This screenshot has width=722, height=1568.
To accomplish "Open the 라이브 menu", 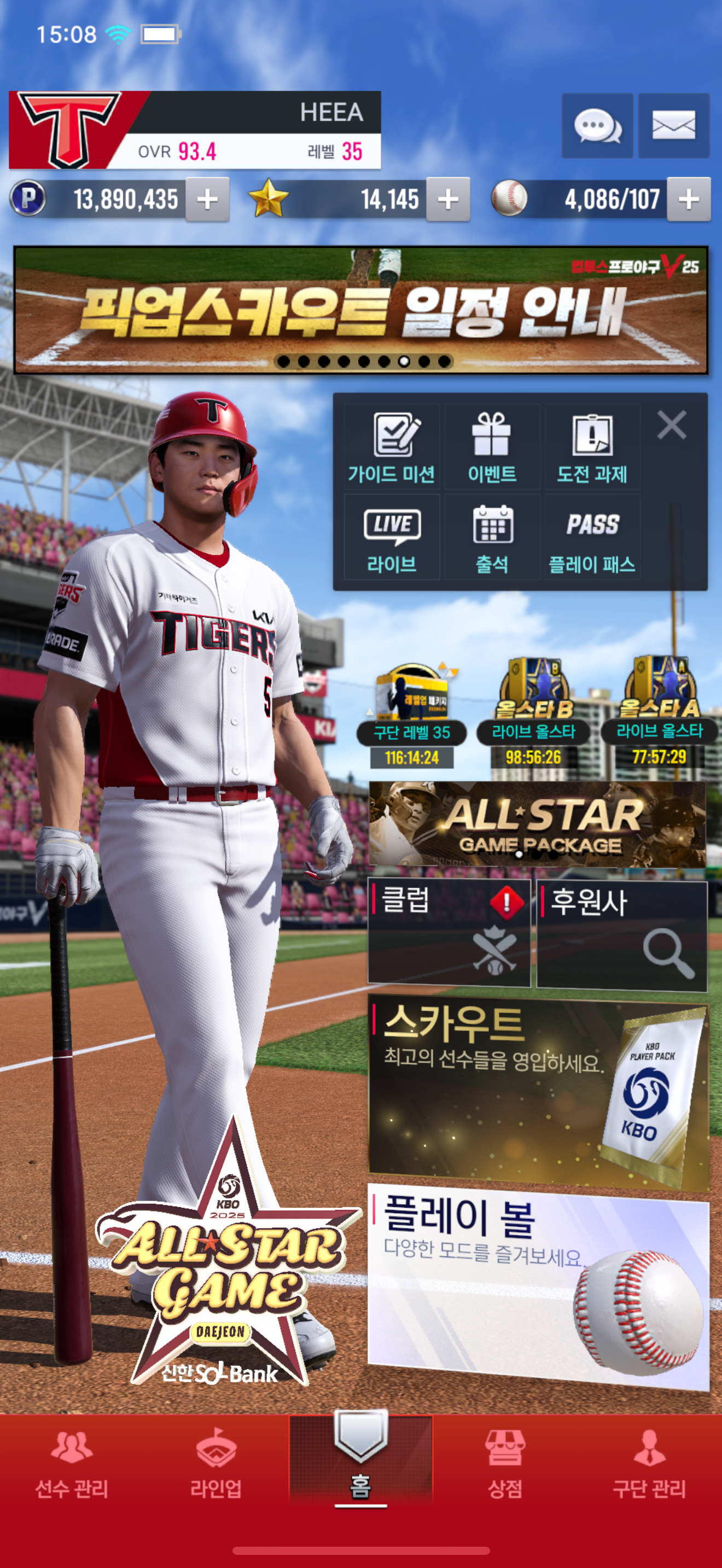I will (392, 538).
